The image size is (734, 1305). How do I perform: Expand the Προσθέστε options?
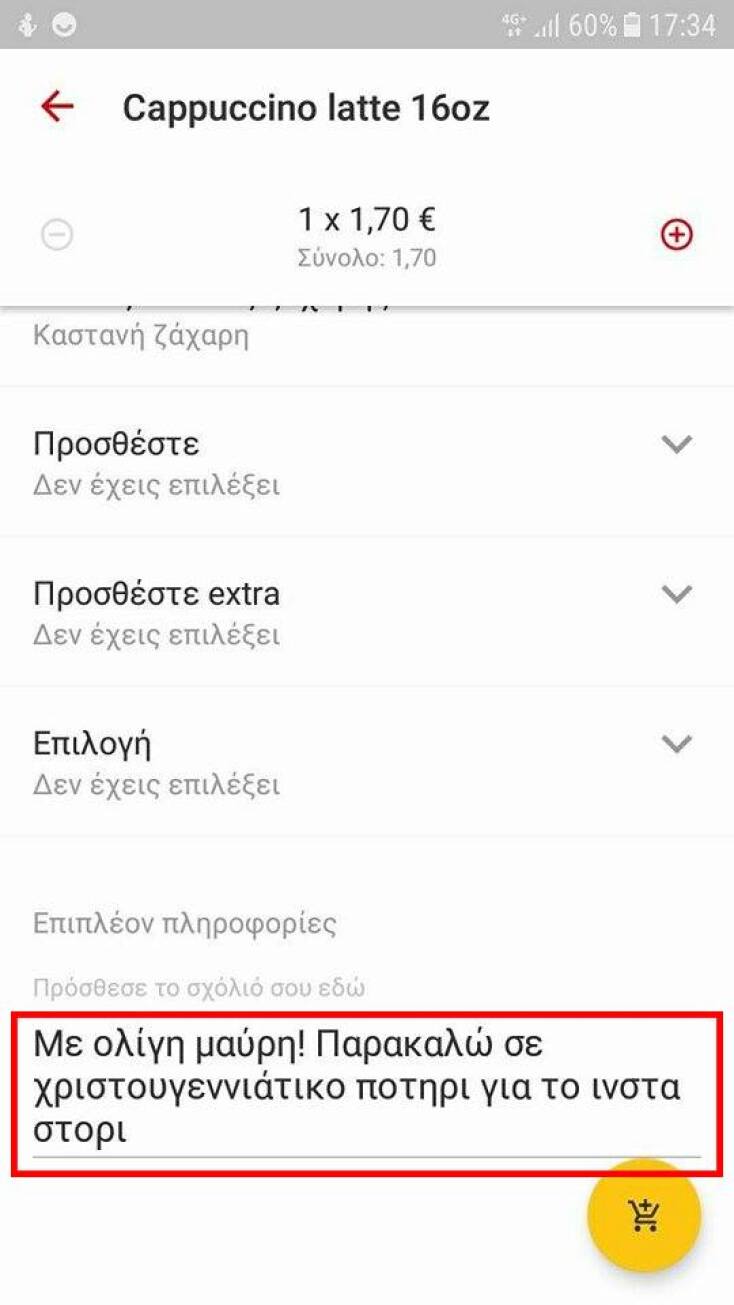677,444
